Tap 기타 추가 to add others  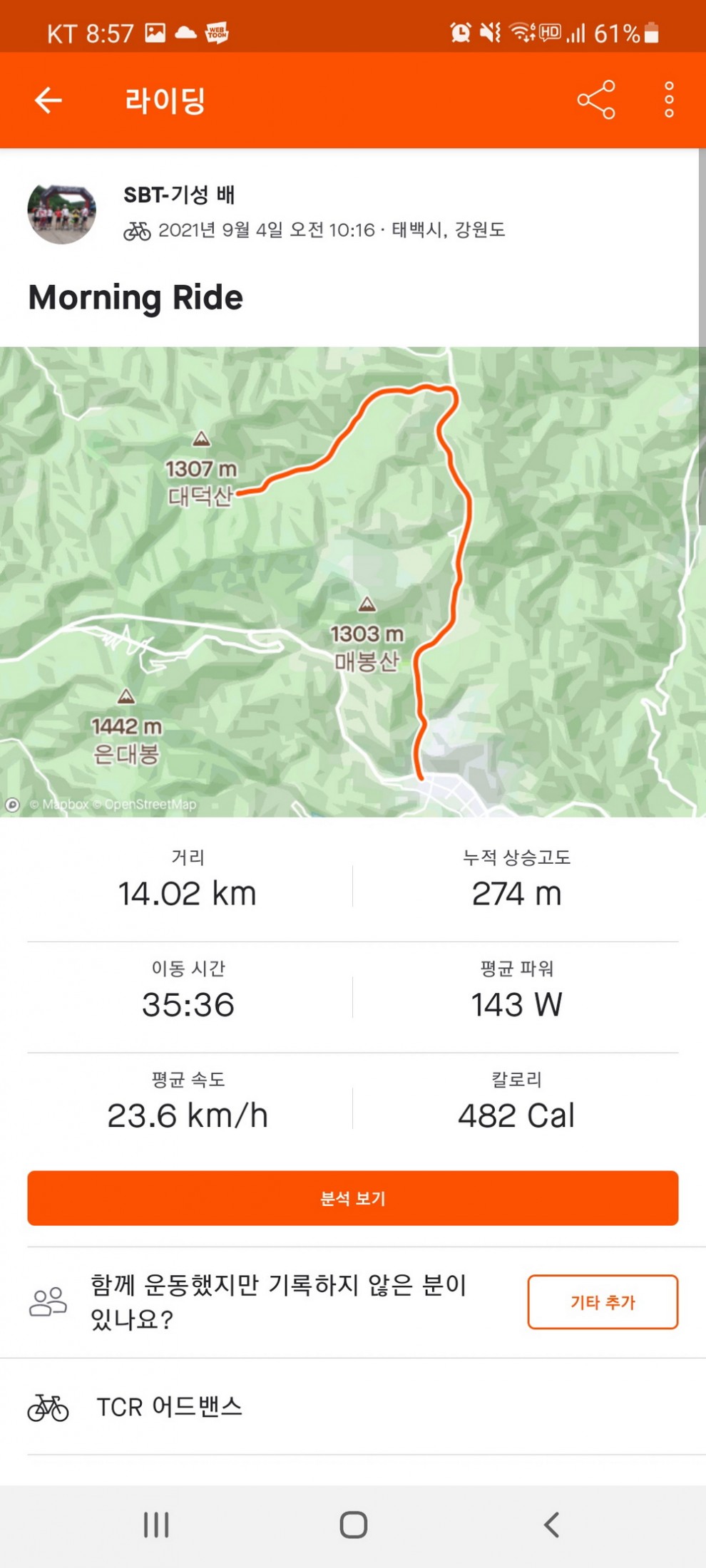point(602,1302)
